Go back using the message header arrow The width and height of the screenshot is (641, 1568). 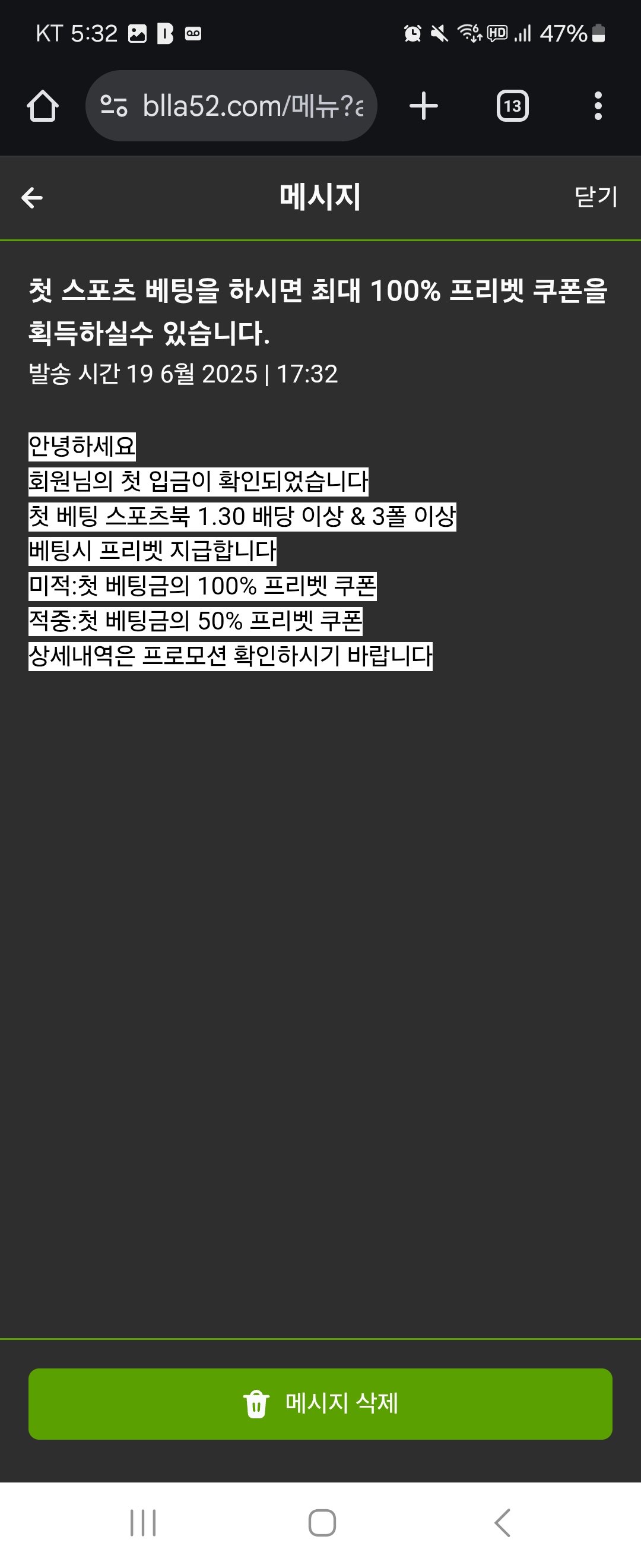[x=31, y=197]
